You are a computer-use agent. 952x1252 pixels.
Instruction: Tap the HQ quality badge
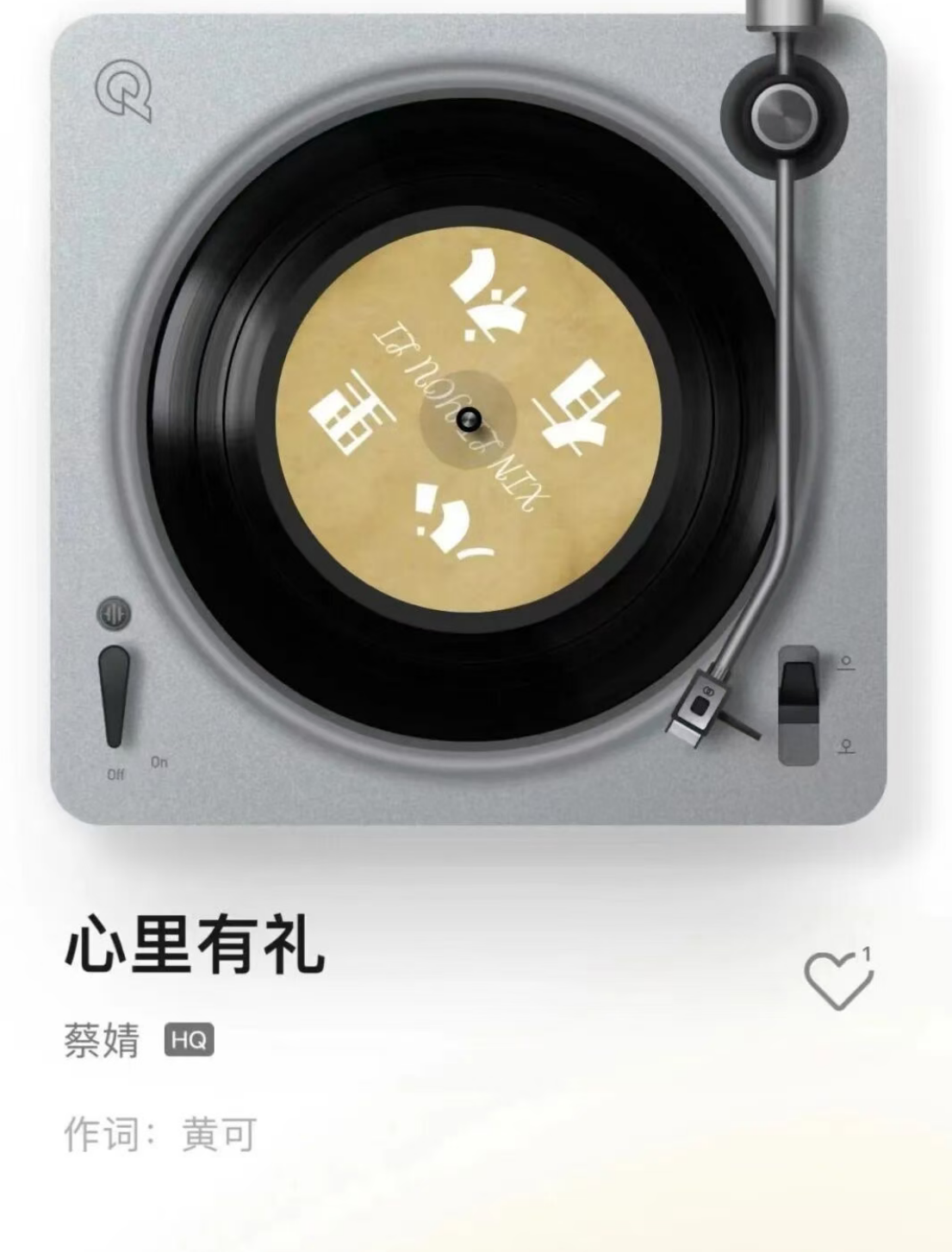[x=189, y=1040]
